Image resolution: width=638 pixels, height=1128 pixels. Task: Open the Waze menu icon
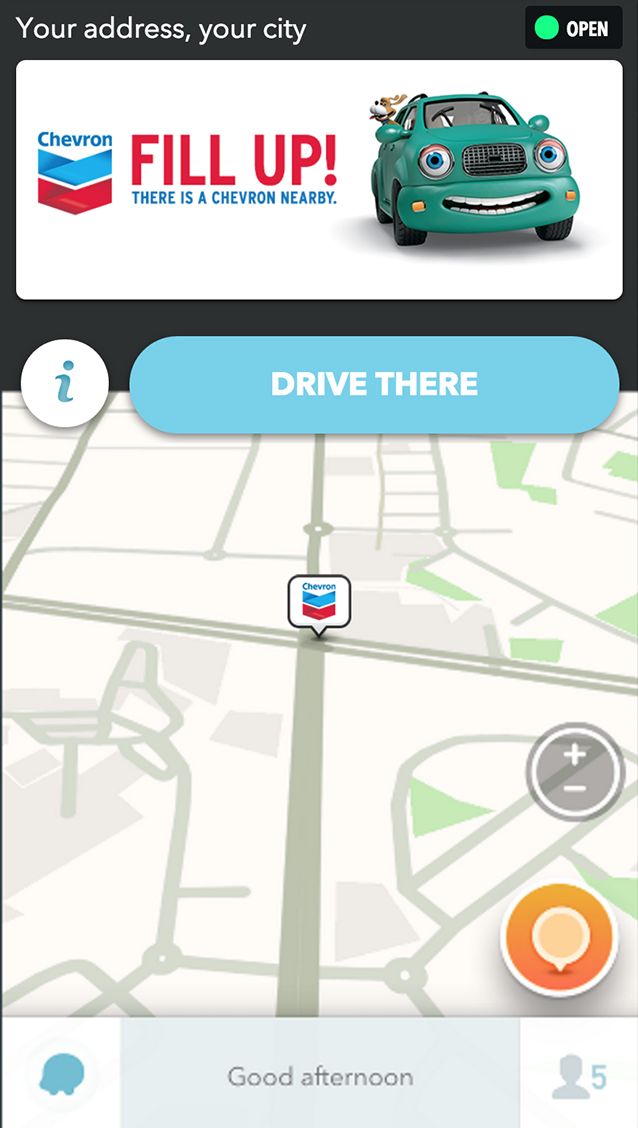61,1075
